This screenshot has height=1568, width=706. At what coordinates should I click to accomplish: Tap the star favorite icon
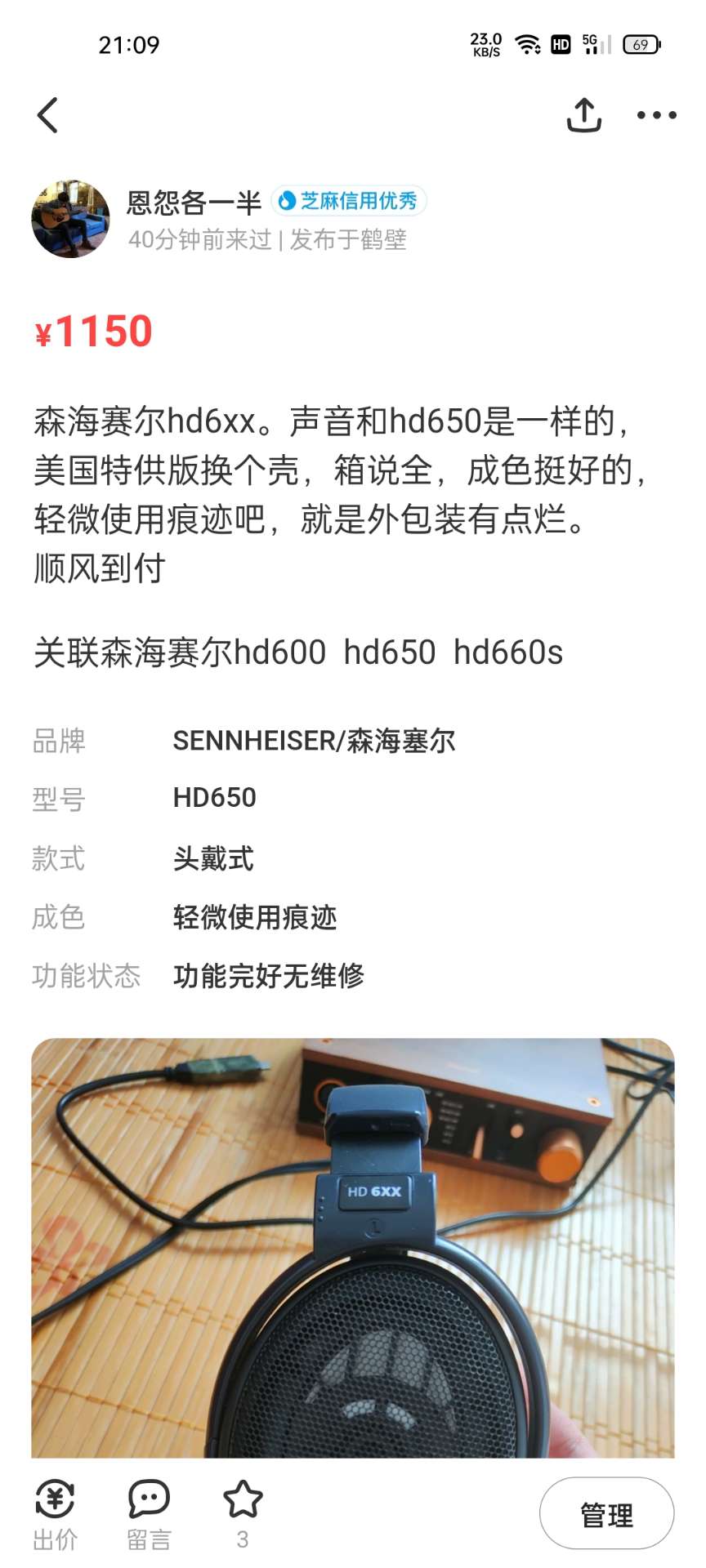pos(243,1500)
